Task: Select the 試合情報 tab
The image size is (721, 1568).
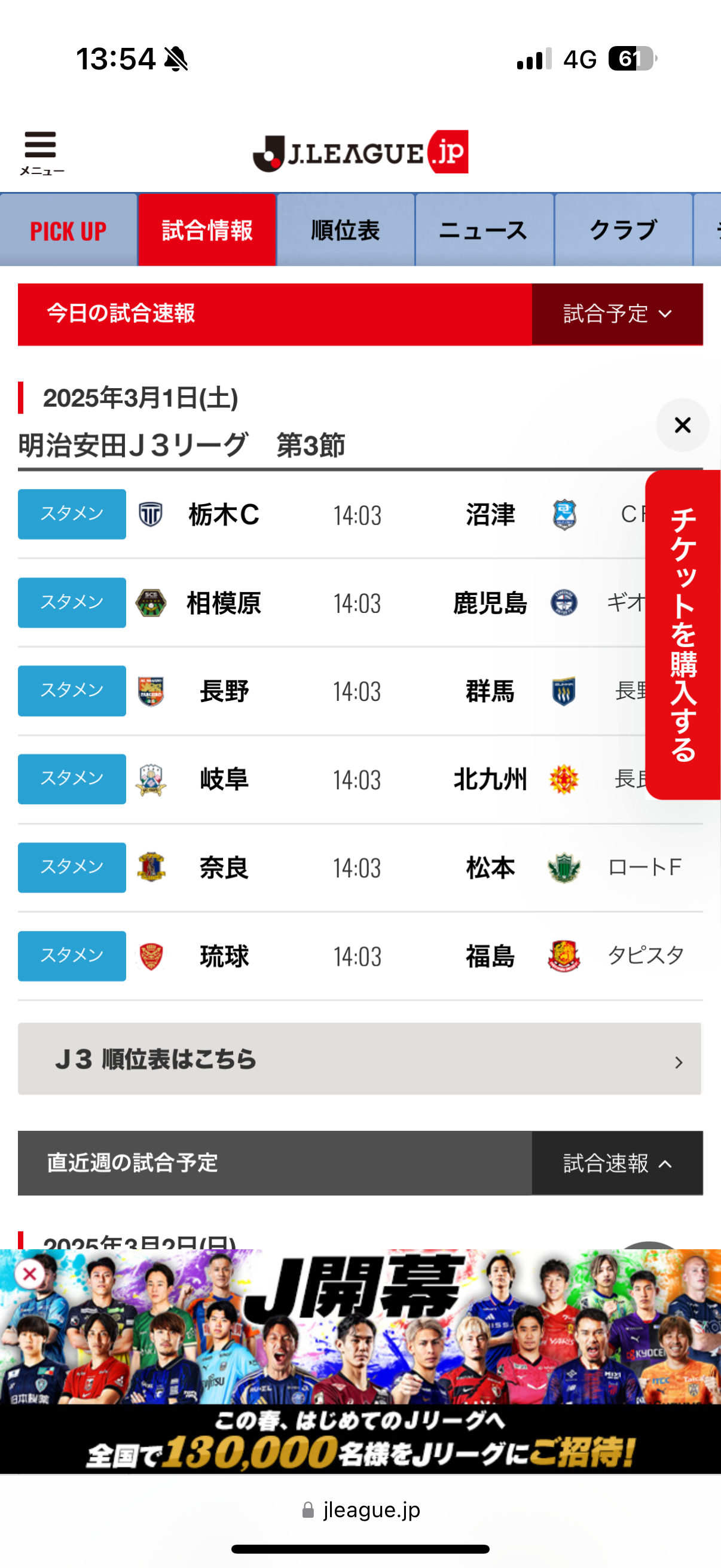Action: tap(207, 231)
